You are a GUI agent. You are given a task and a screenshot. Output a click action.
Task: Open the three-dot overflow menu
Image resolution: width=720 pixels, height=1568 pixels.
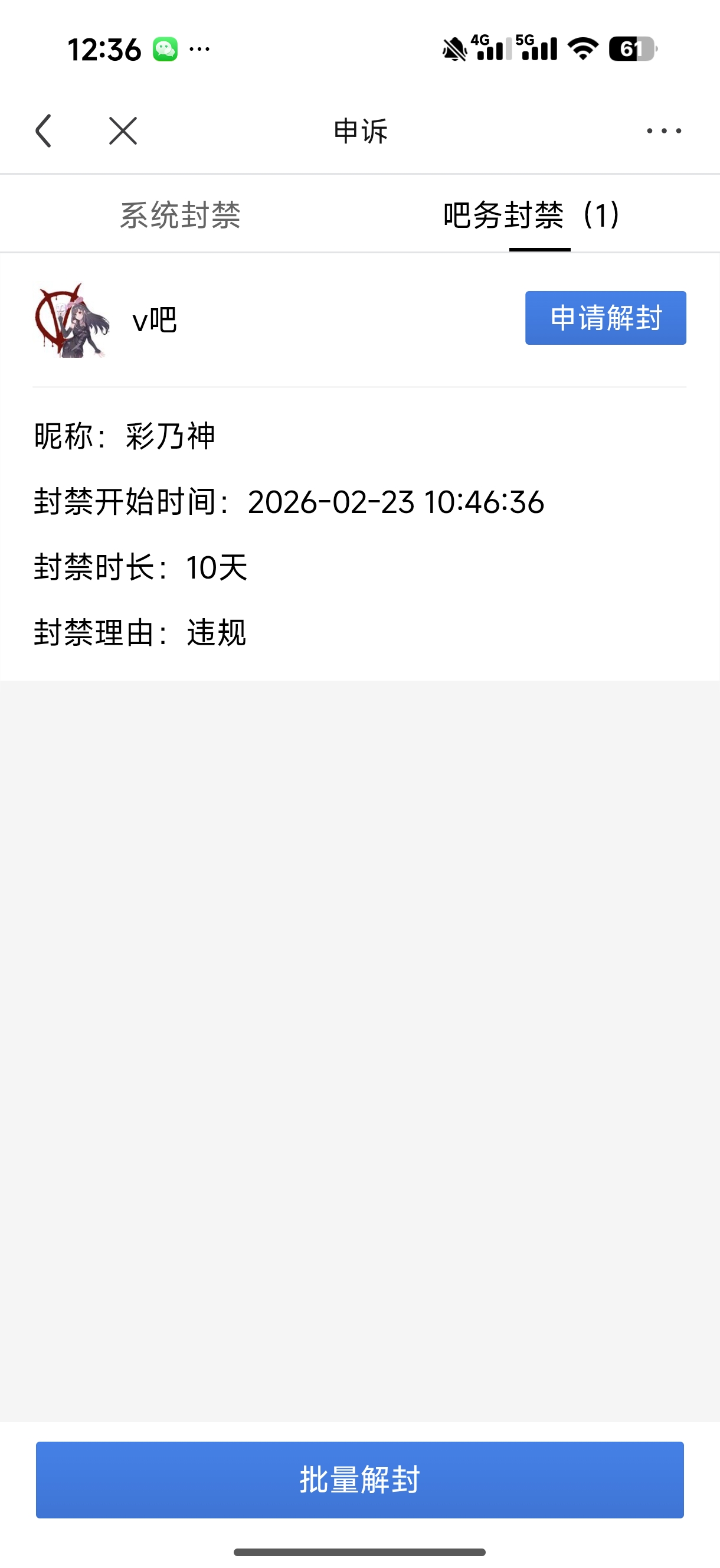click(x=663, y=131)
